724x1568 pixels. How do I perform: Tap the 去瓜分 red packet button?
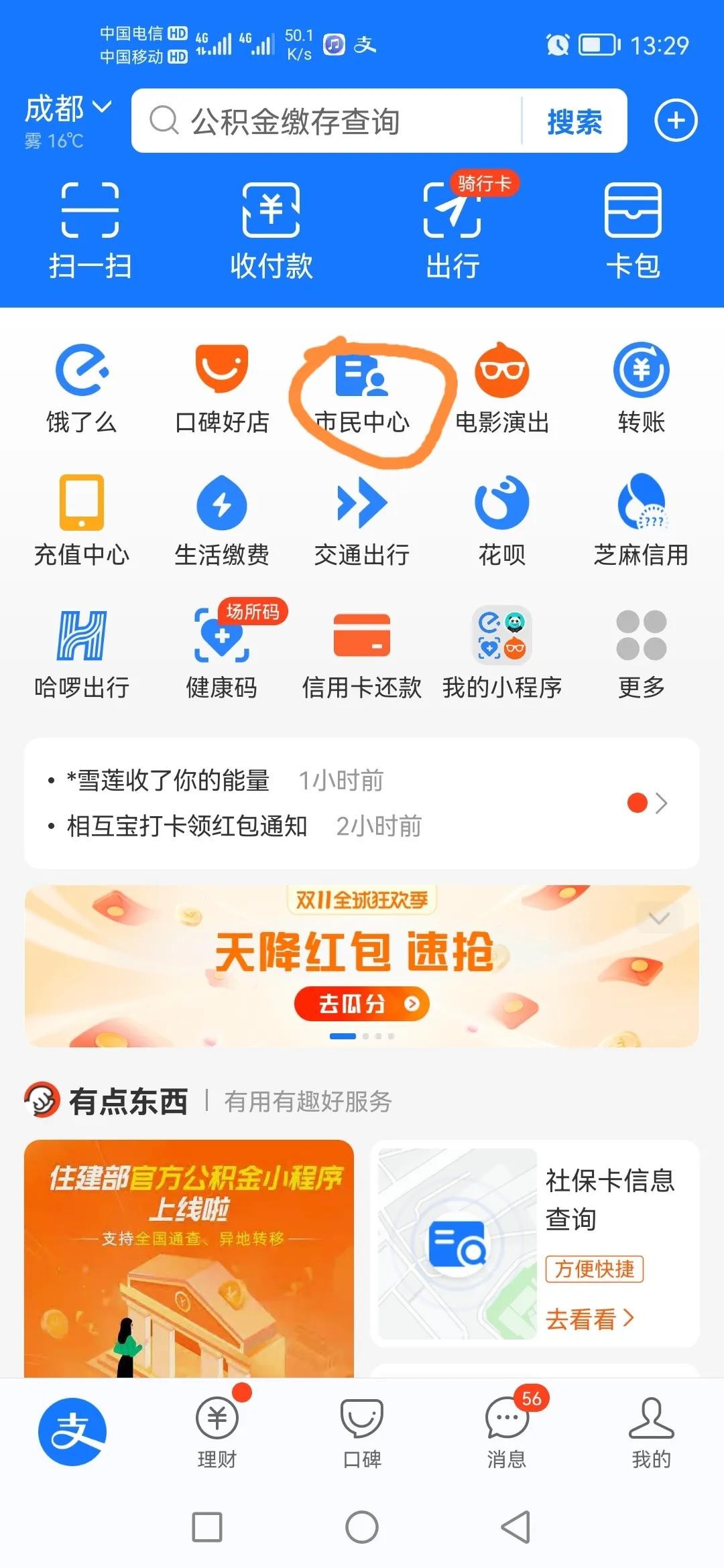361,1003
